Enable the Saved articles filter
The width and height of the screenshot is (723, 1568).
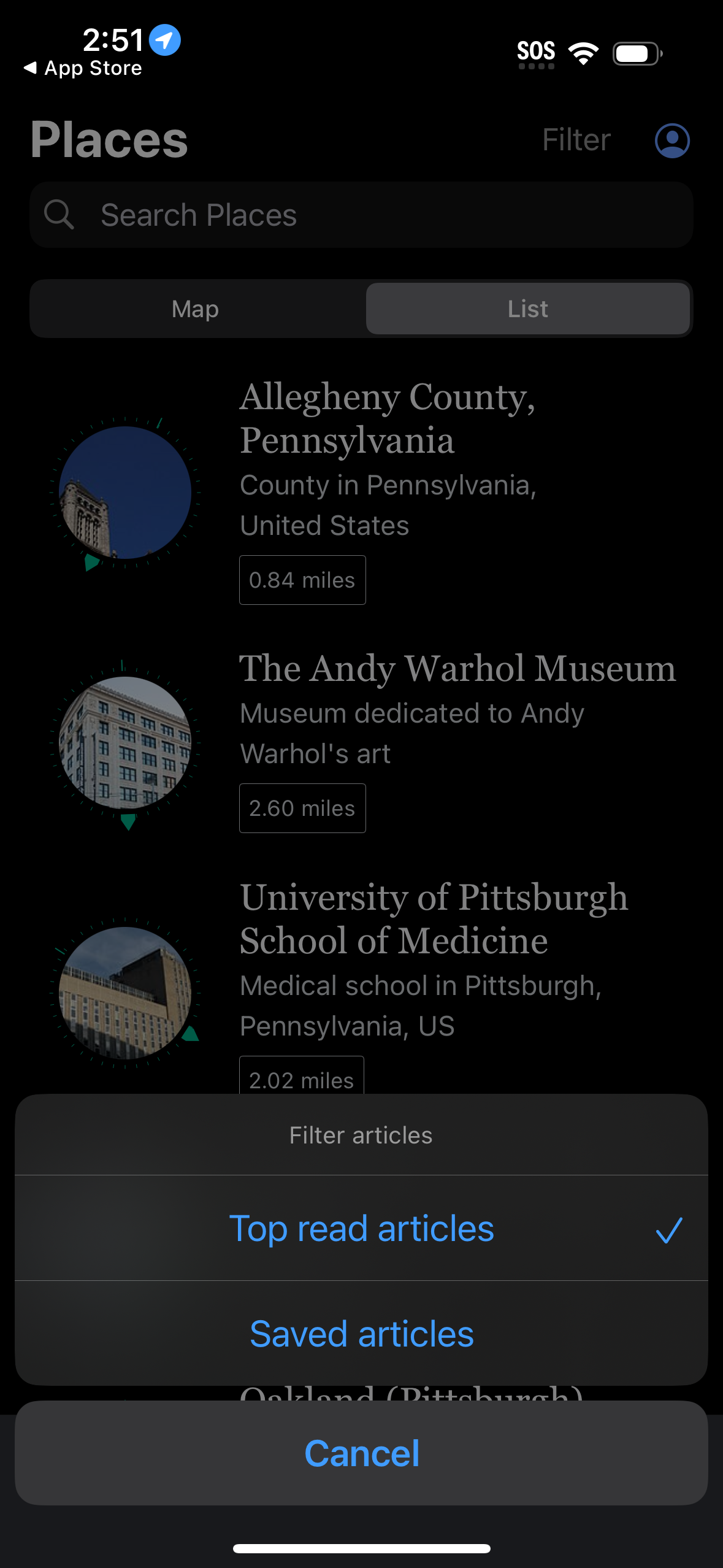[x=361, y=1332]
